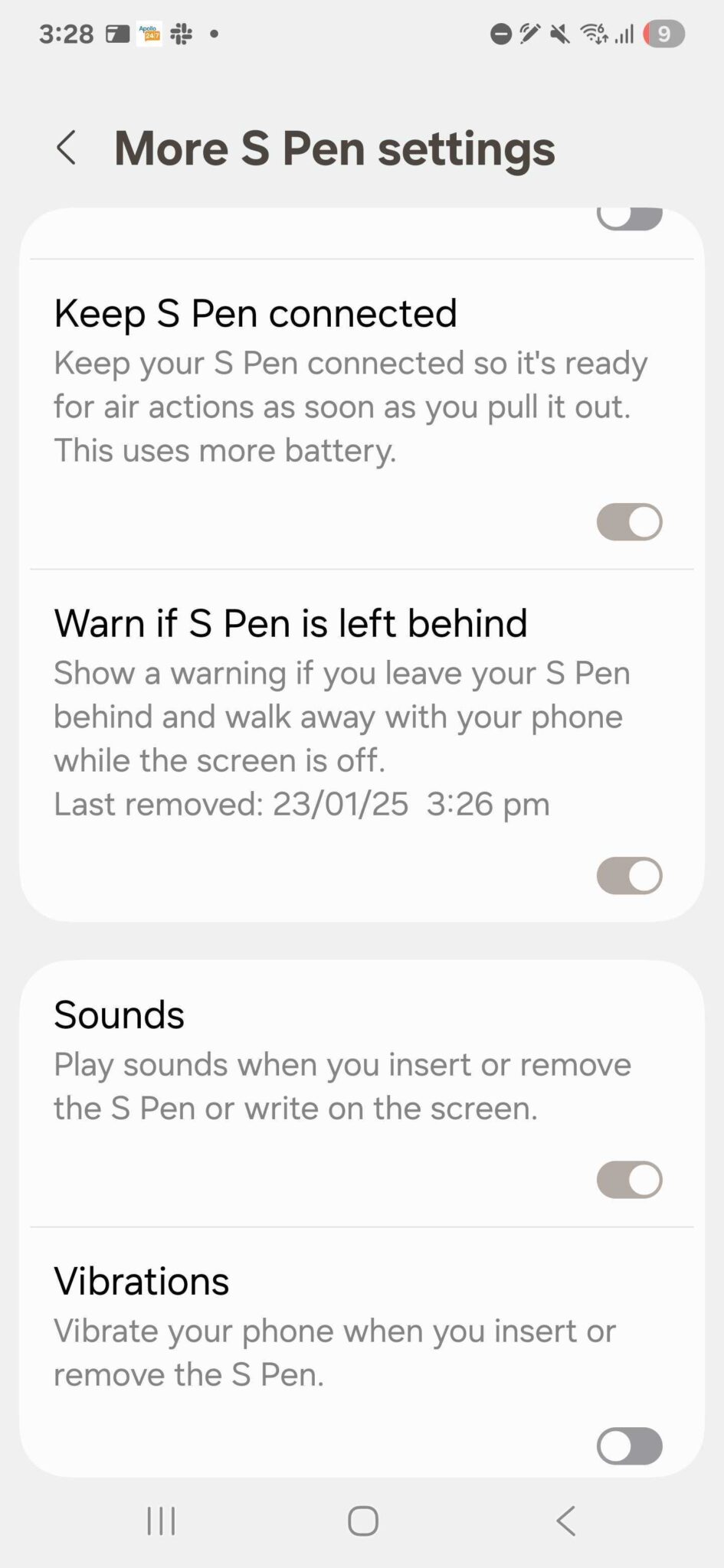Tap the S Pen status bar icon
Viewport: 724px width, 1568px height.
click(x=529, y=33)
